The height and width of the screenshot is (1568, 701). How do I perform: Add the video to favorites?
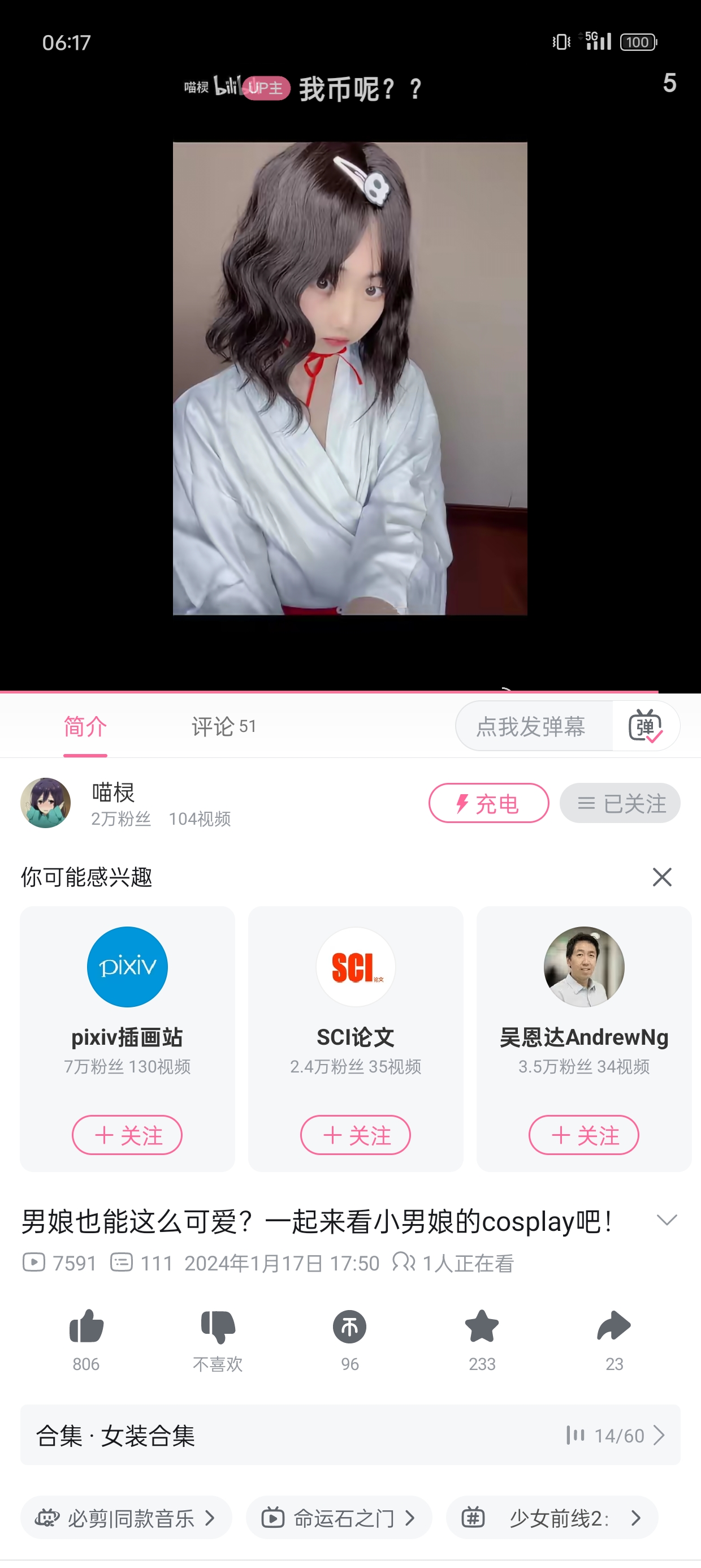tap(482, 1328)
